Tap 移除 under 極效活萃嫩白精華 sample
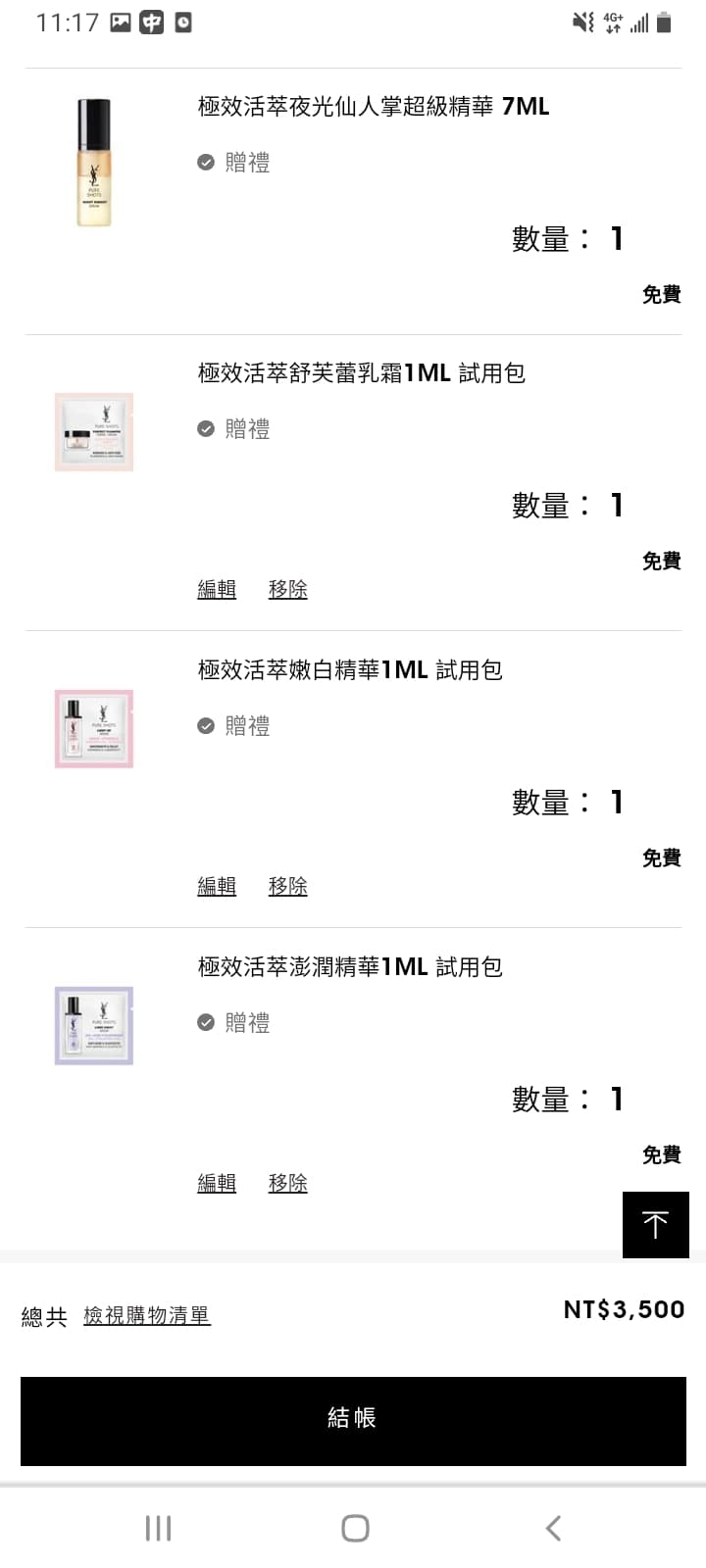The image size is (706, 1568). click(287, 886)
